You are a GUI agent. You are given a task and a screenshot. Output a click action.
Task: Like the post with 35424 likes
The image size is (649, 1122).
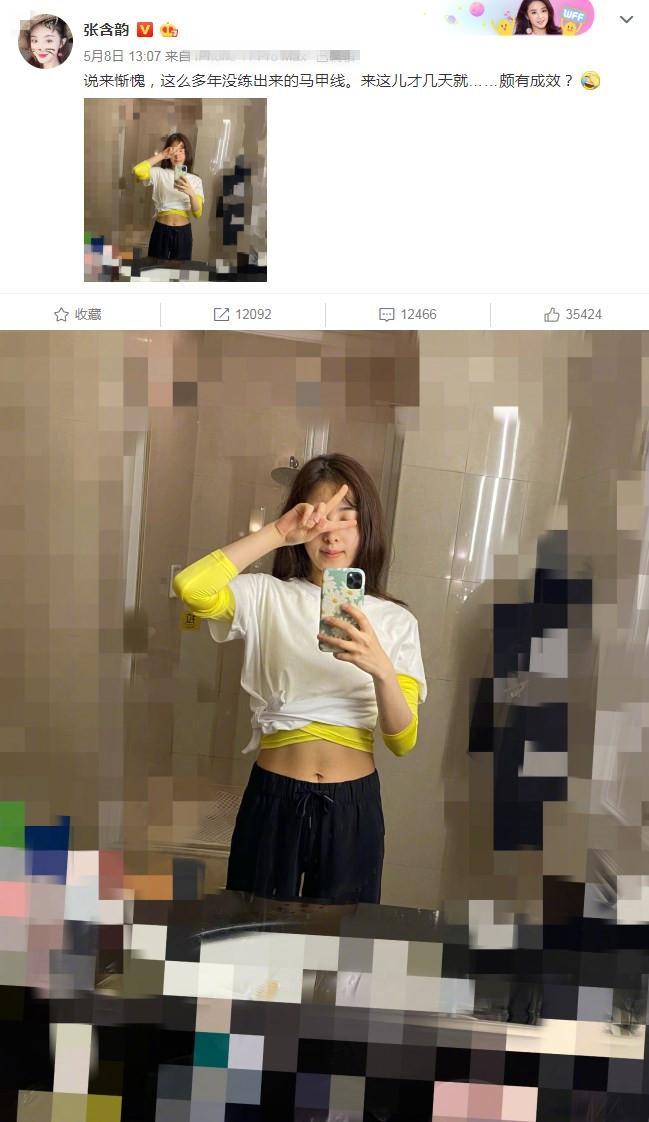[573, 314]
